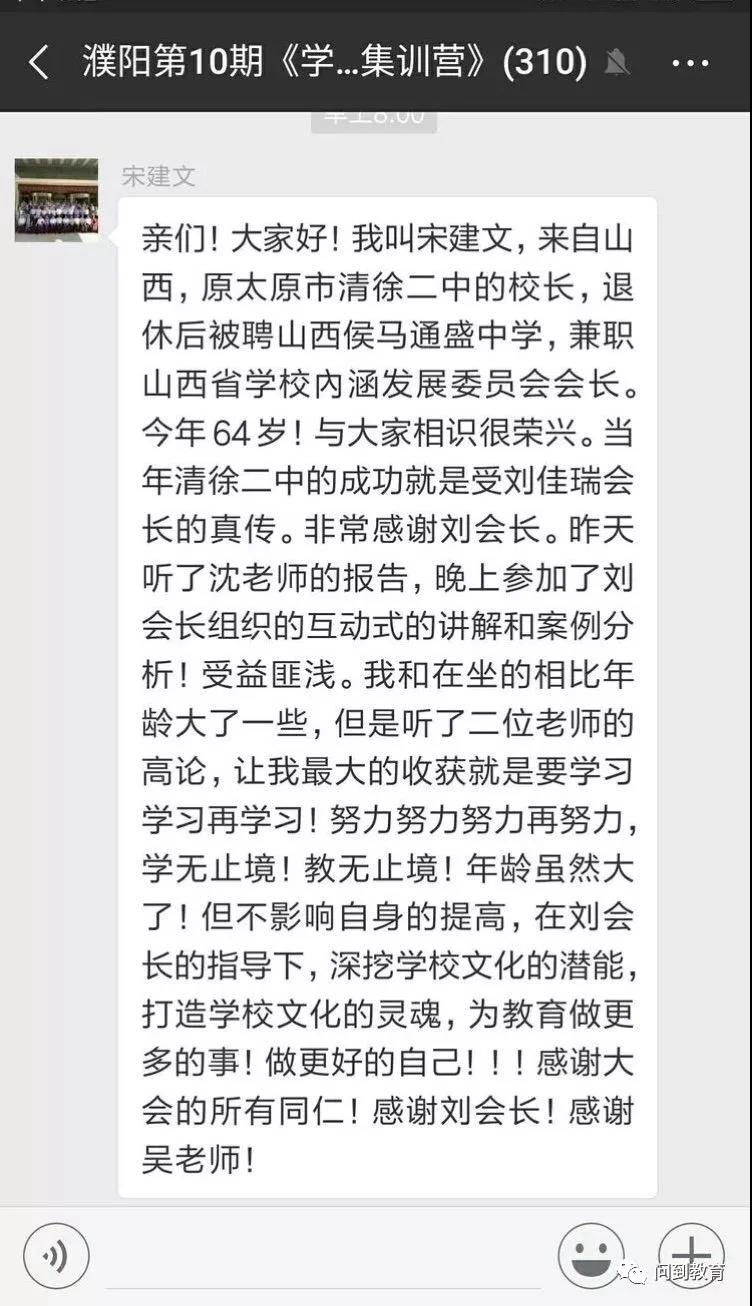Open the emoji picker
Screen dimensions: 752x1306
click(591, 1256)
